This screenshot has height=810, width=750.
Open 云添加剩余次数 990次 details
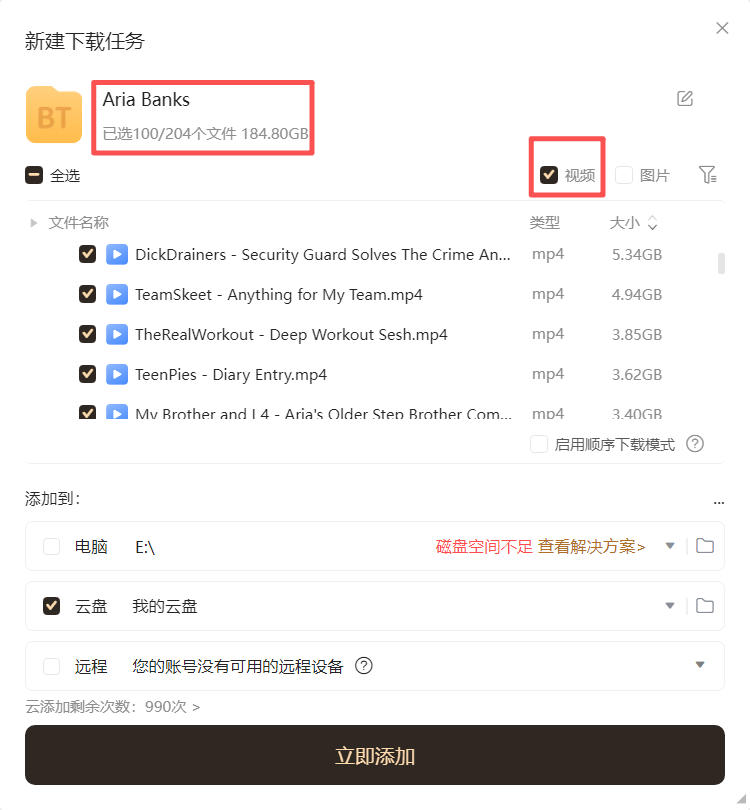pos(112,707)
